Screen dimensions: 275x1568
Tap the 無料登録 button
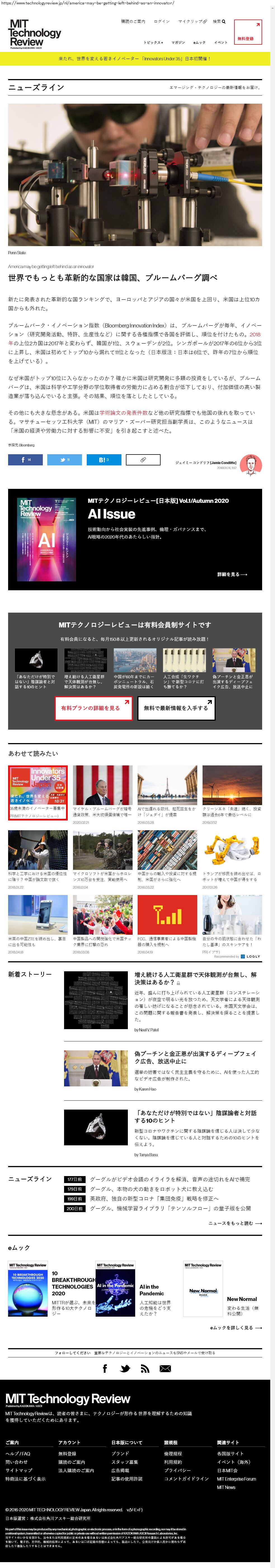tap(248, 32)
